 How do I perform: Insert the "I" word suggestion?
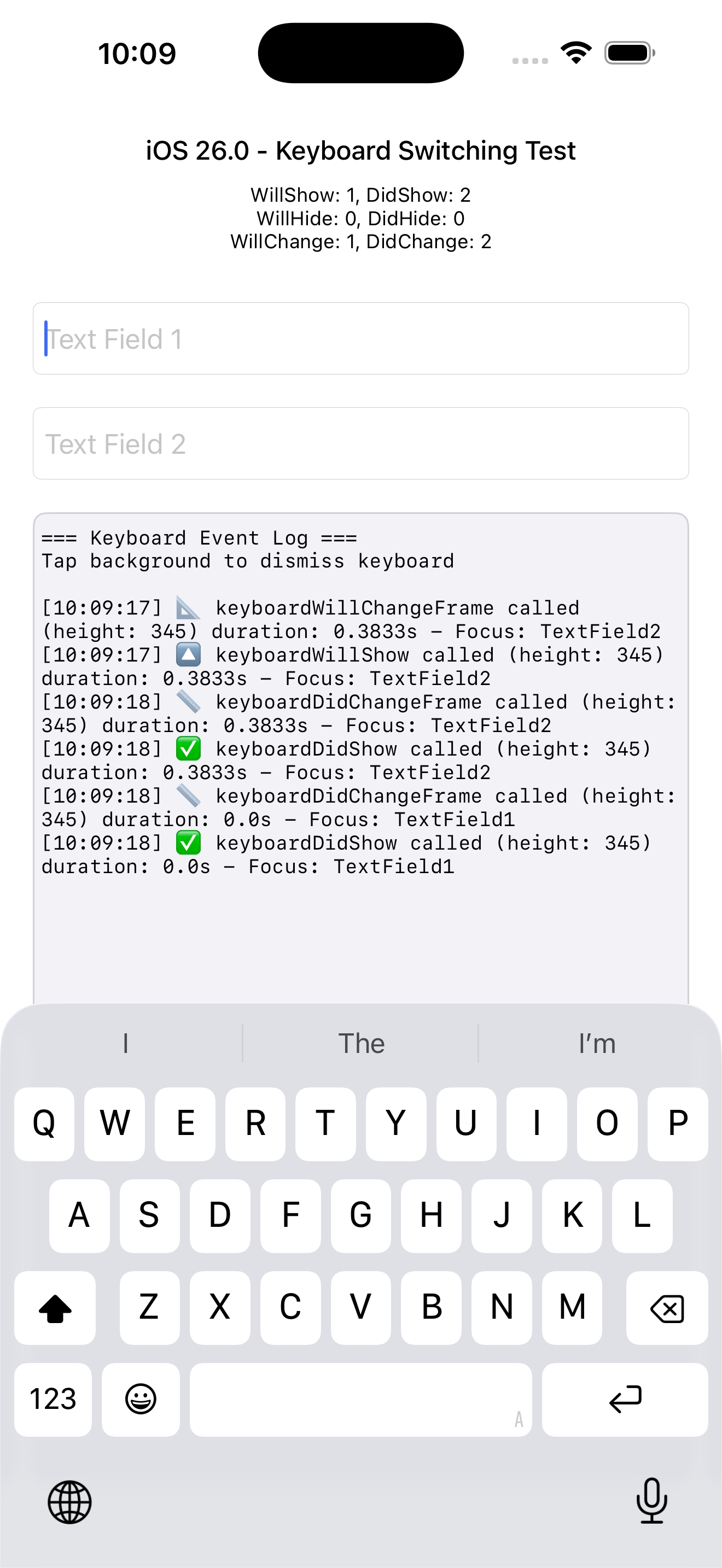[125, 1043]
